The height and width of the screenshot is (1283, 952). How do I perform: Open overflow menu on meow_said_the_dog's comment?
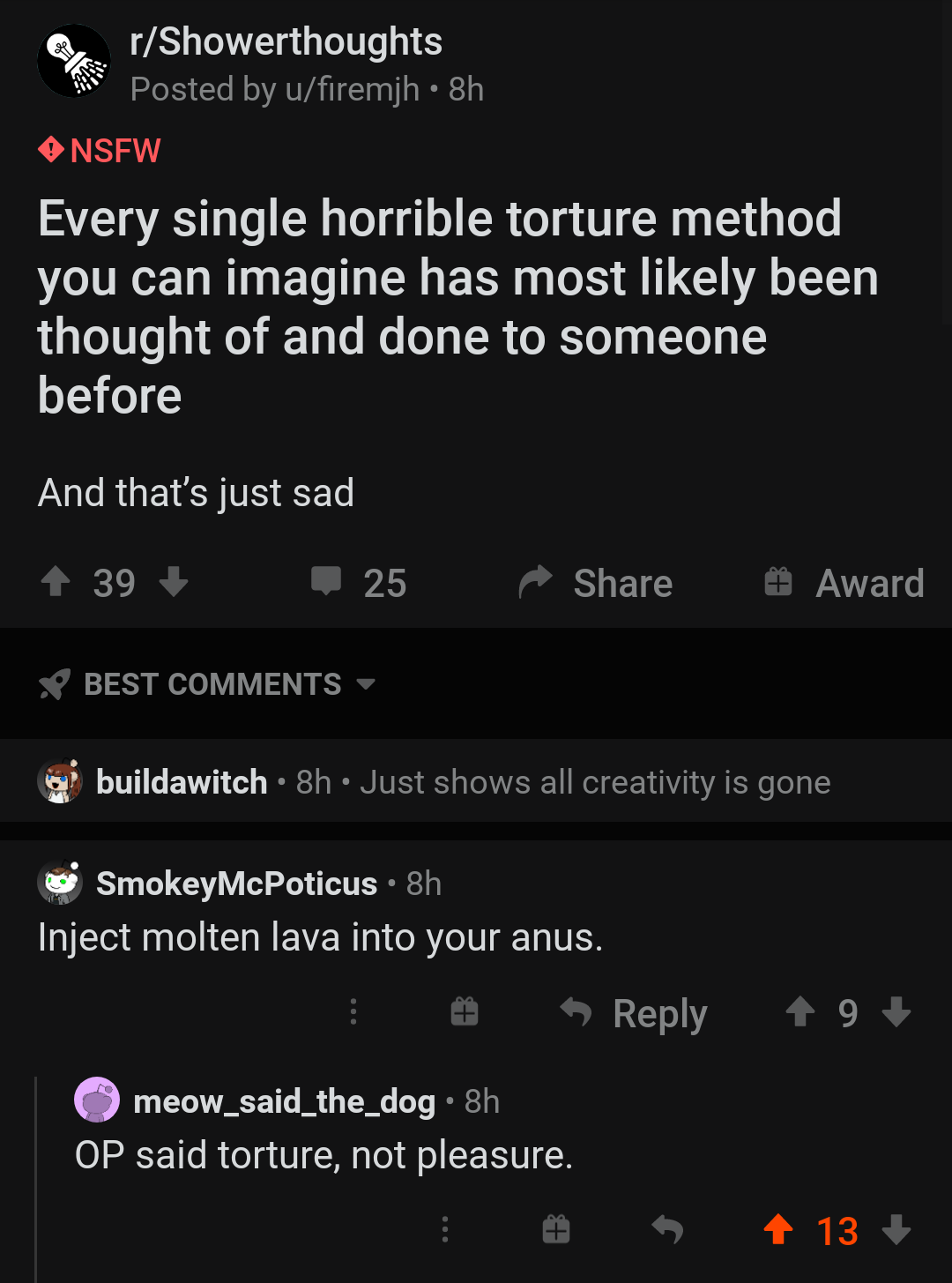coord(445,1229)
